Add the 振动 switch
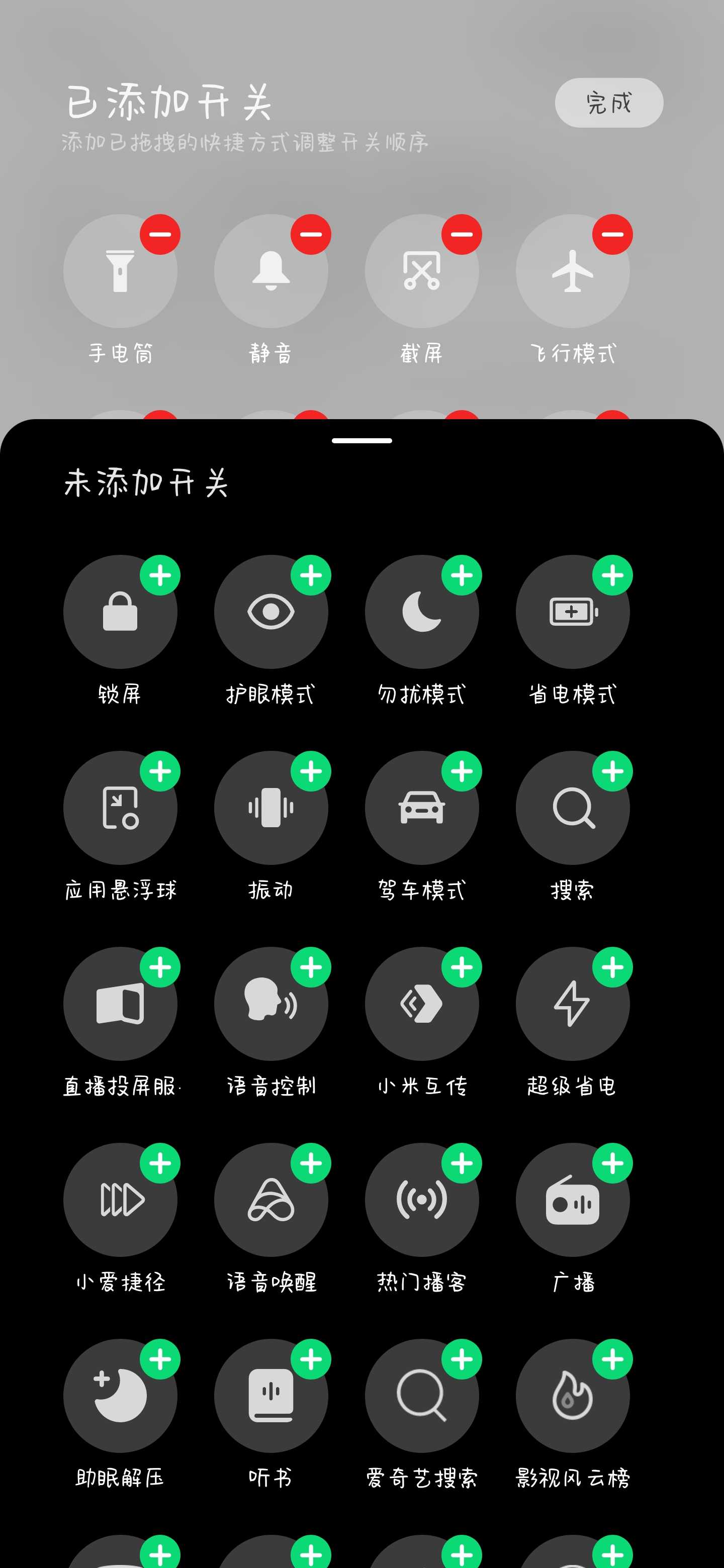 coord(311,771)
